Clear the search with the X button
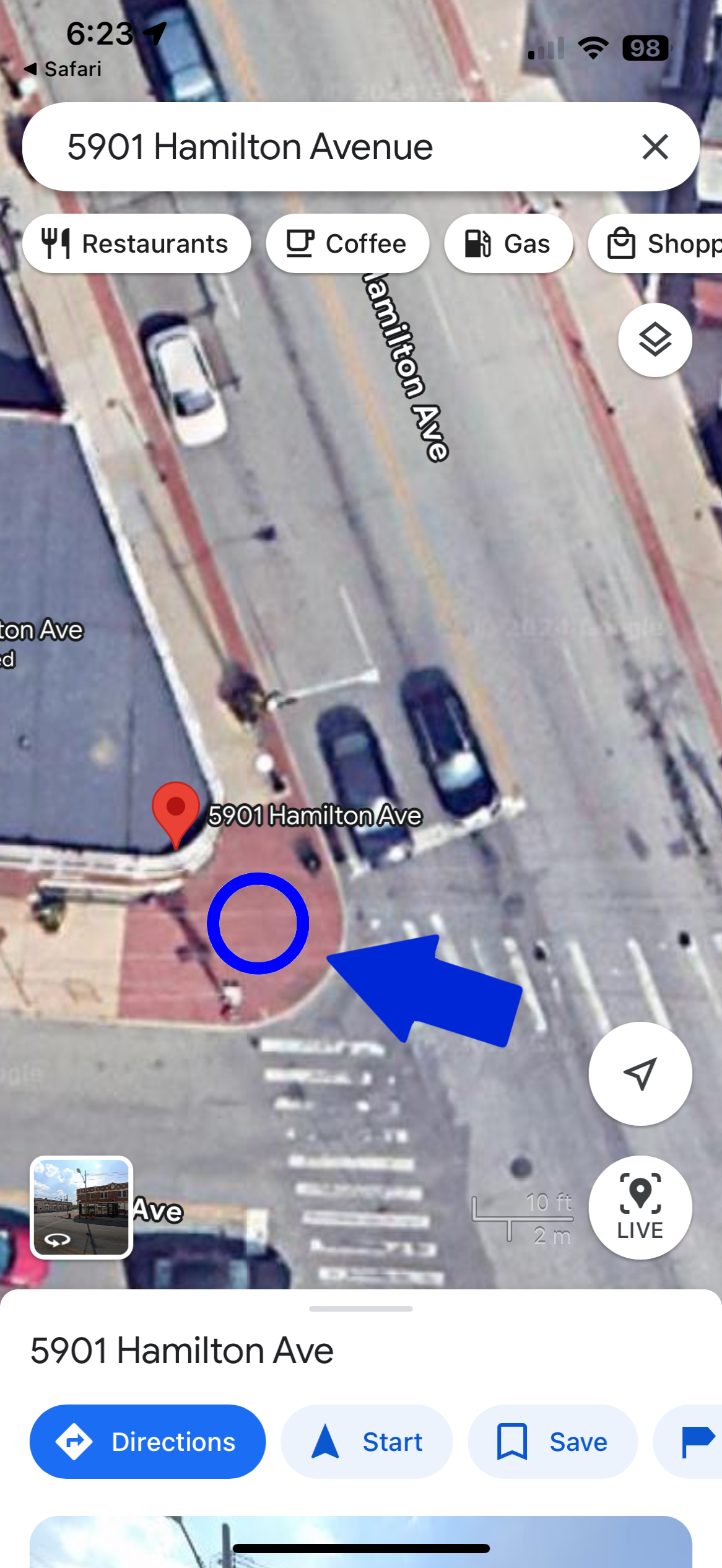722x1568 pixels. pyautogui.click(x=655, y=147)
